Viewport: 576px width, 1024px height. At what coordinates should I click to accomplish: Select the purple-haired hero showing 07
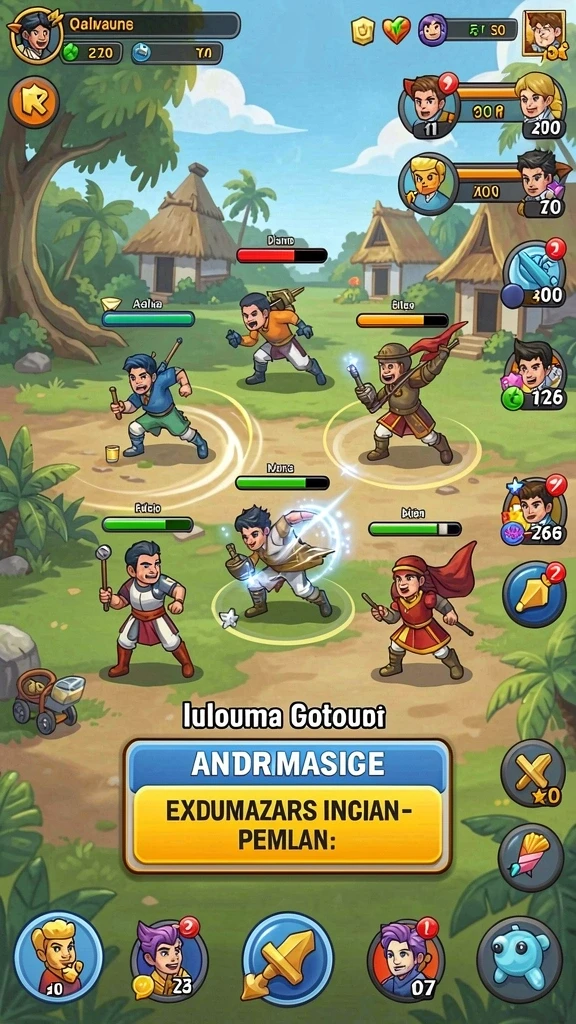point(405,960)
